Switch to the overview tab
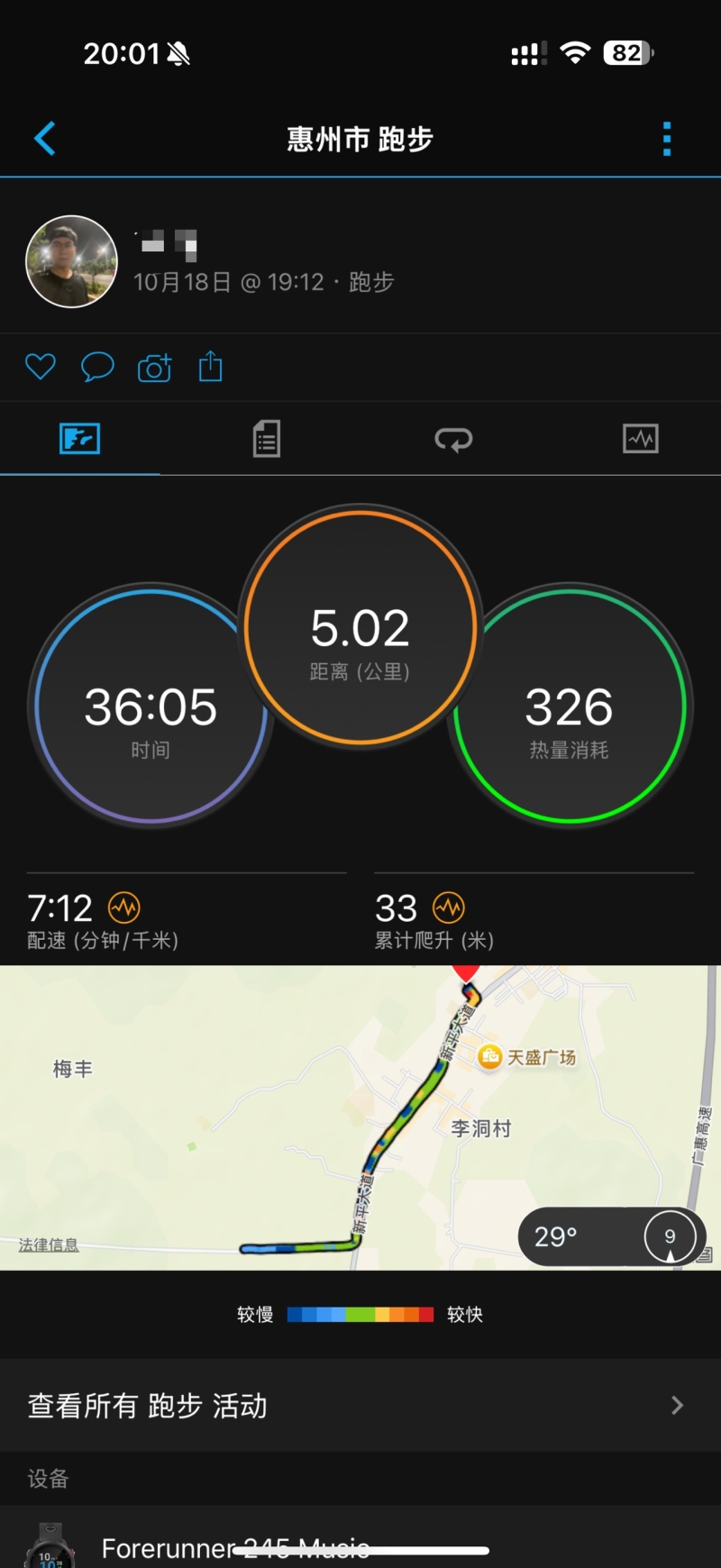721x1568 pixels. tap(80, 439)
